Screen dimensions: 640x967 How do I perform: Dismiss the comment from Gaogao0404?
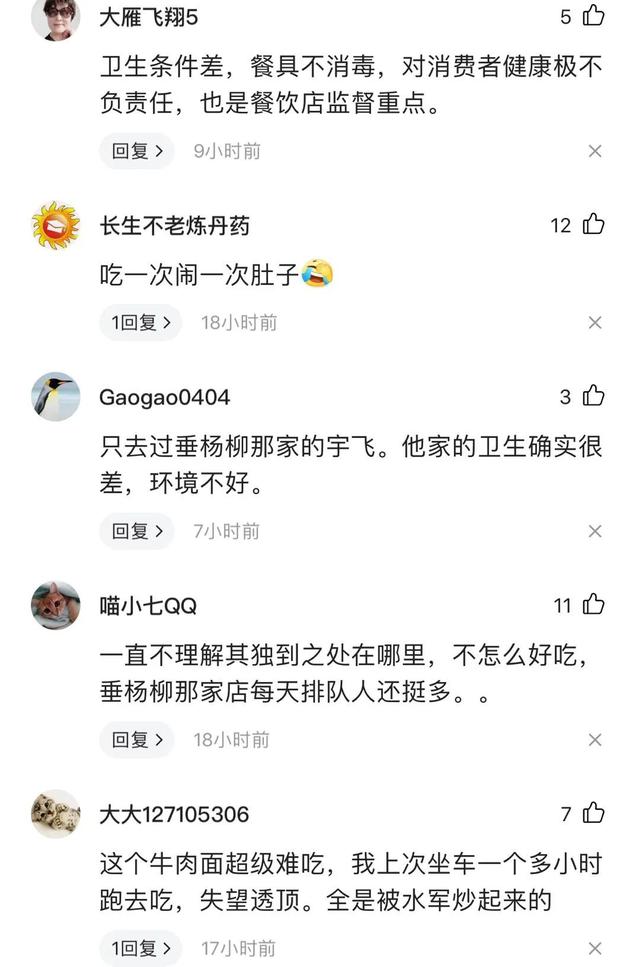pyautogui.click(x=595, y=531)
